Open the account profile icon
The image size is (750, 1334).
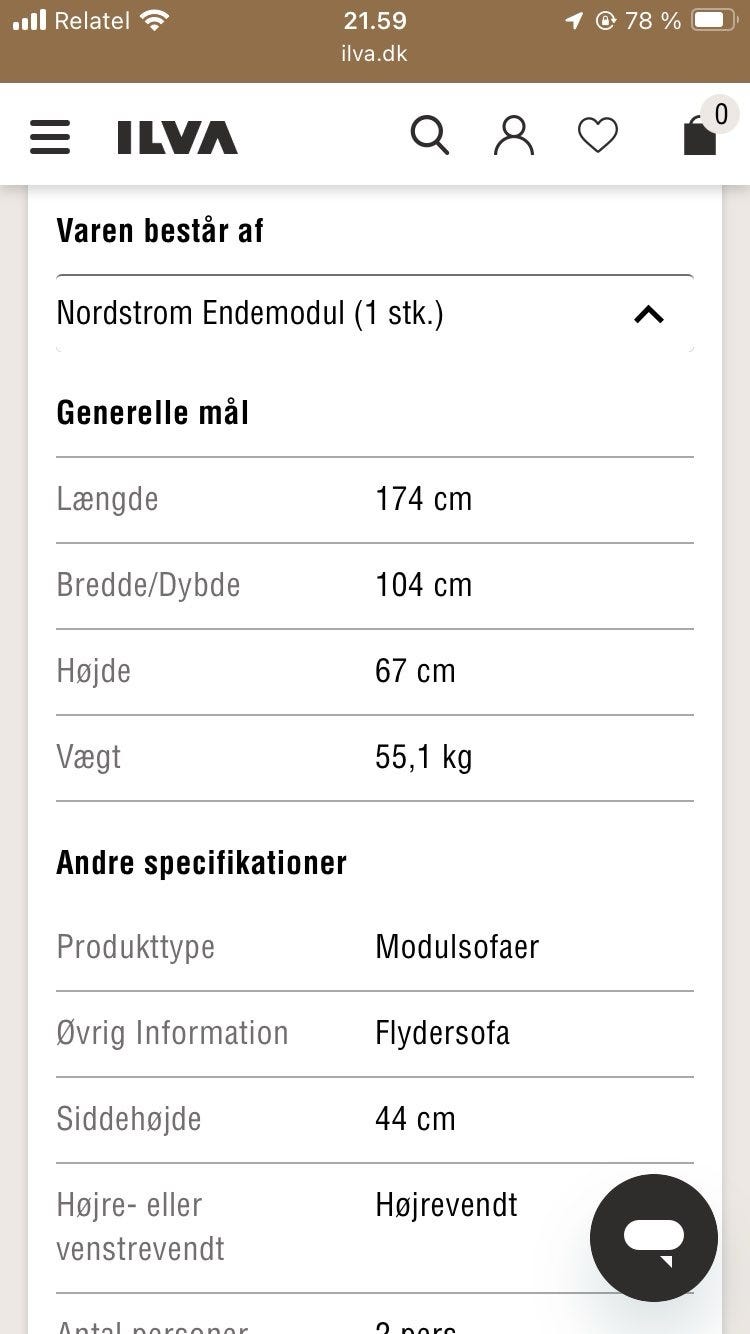coord(513,134)
